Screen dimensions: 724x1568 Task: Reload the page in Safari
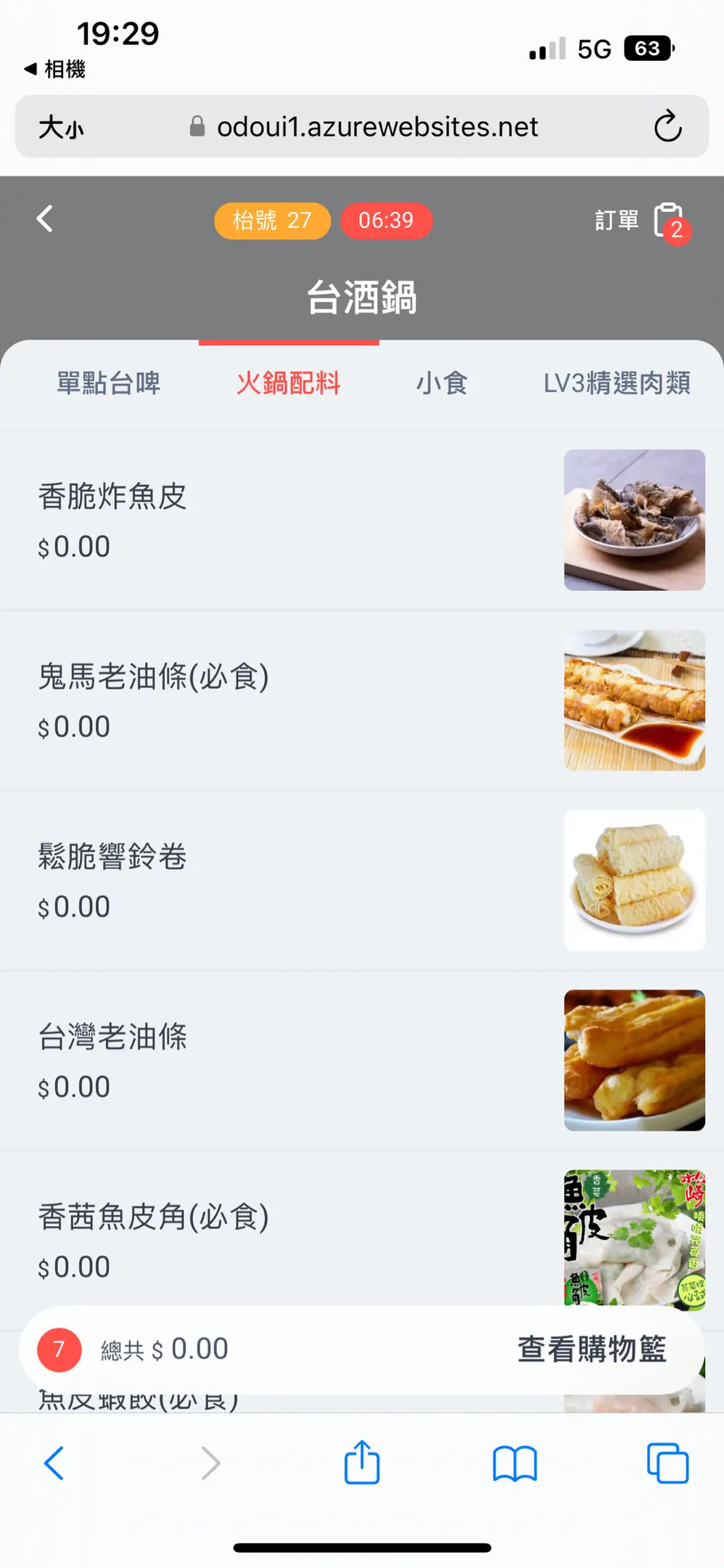coord(667,126)
